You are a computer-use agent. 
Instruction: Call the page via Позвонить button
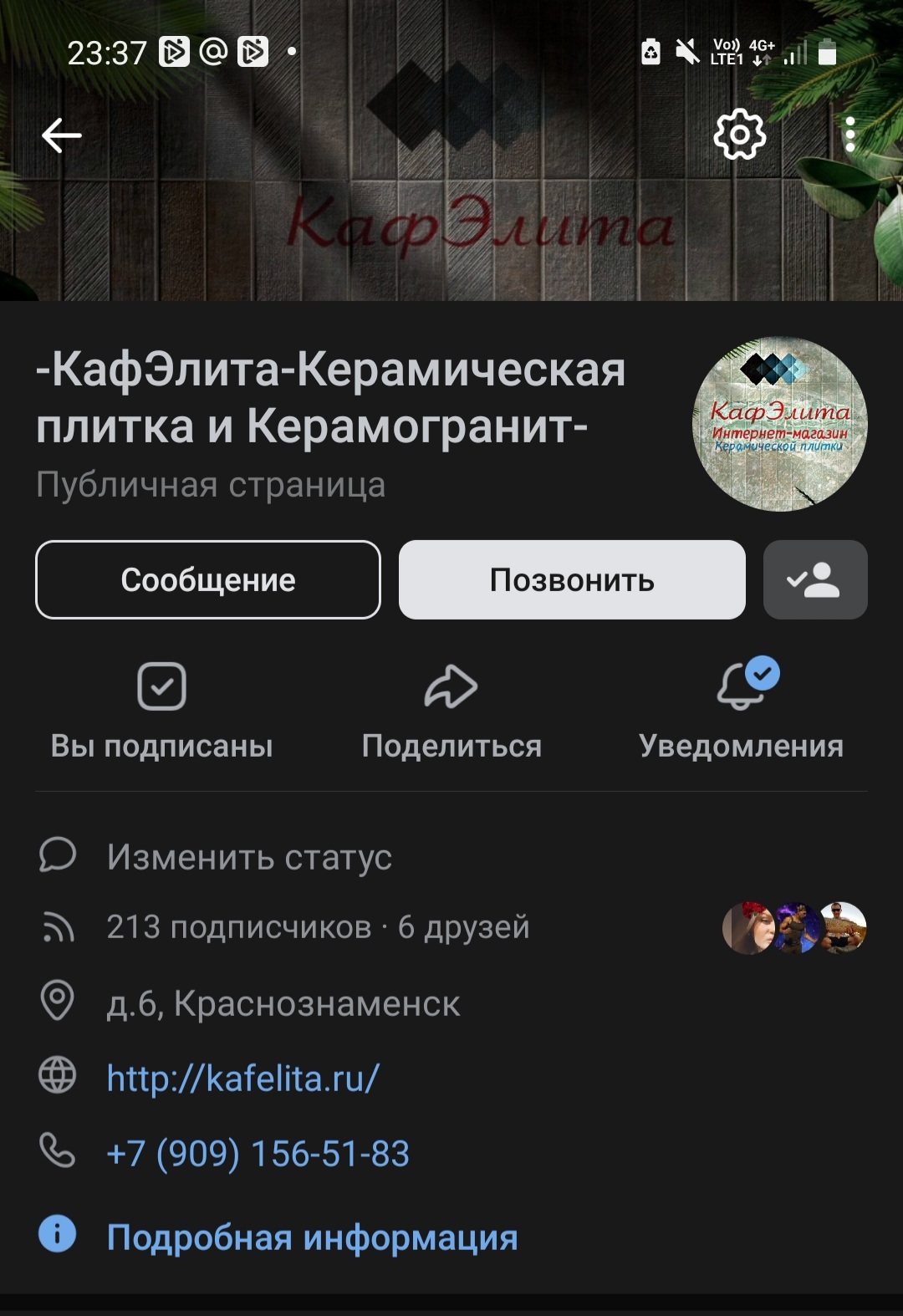pos(572,580)
